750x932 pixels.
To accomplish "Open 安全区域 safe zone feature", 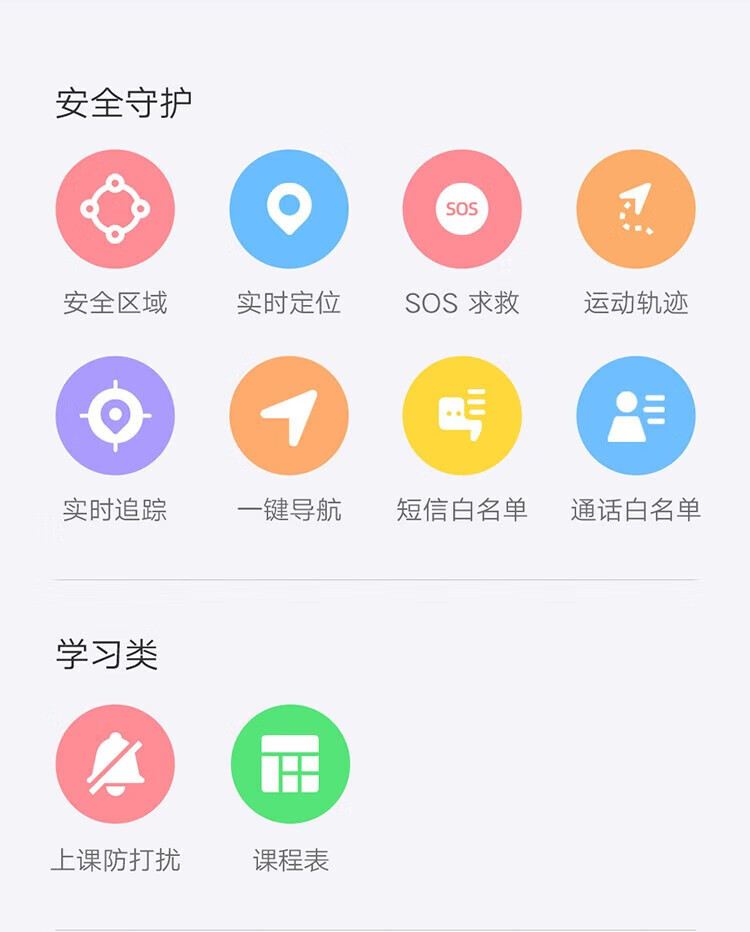I will tap(115, 209).
